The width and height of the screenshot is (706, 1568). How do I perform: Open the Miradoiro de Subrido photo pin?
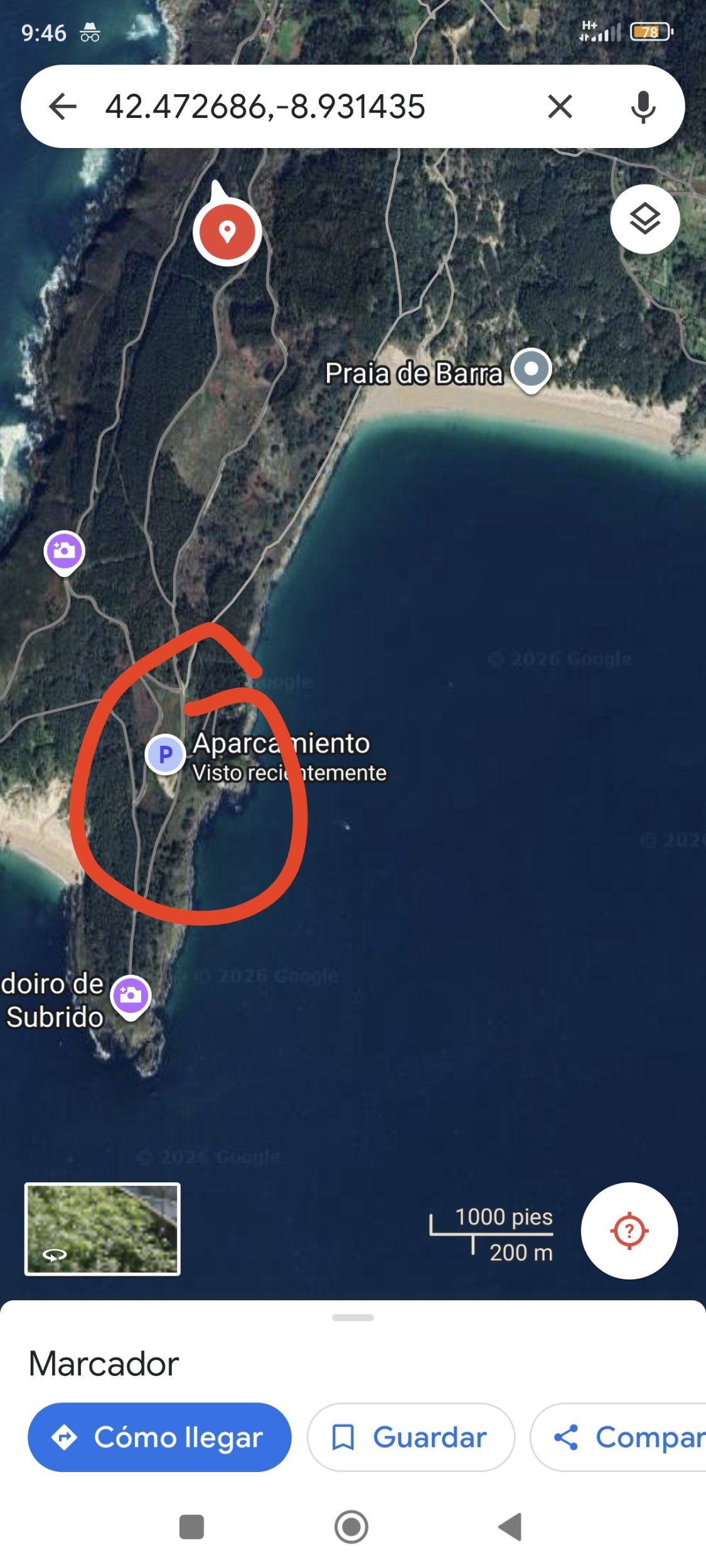131,996
